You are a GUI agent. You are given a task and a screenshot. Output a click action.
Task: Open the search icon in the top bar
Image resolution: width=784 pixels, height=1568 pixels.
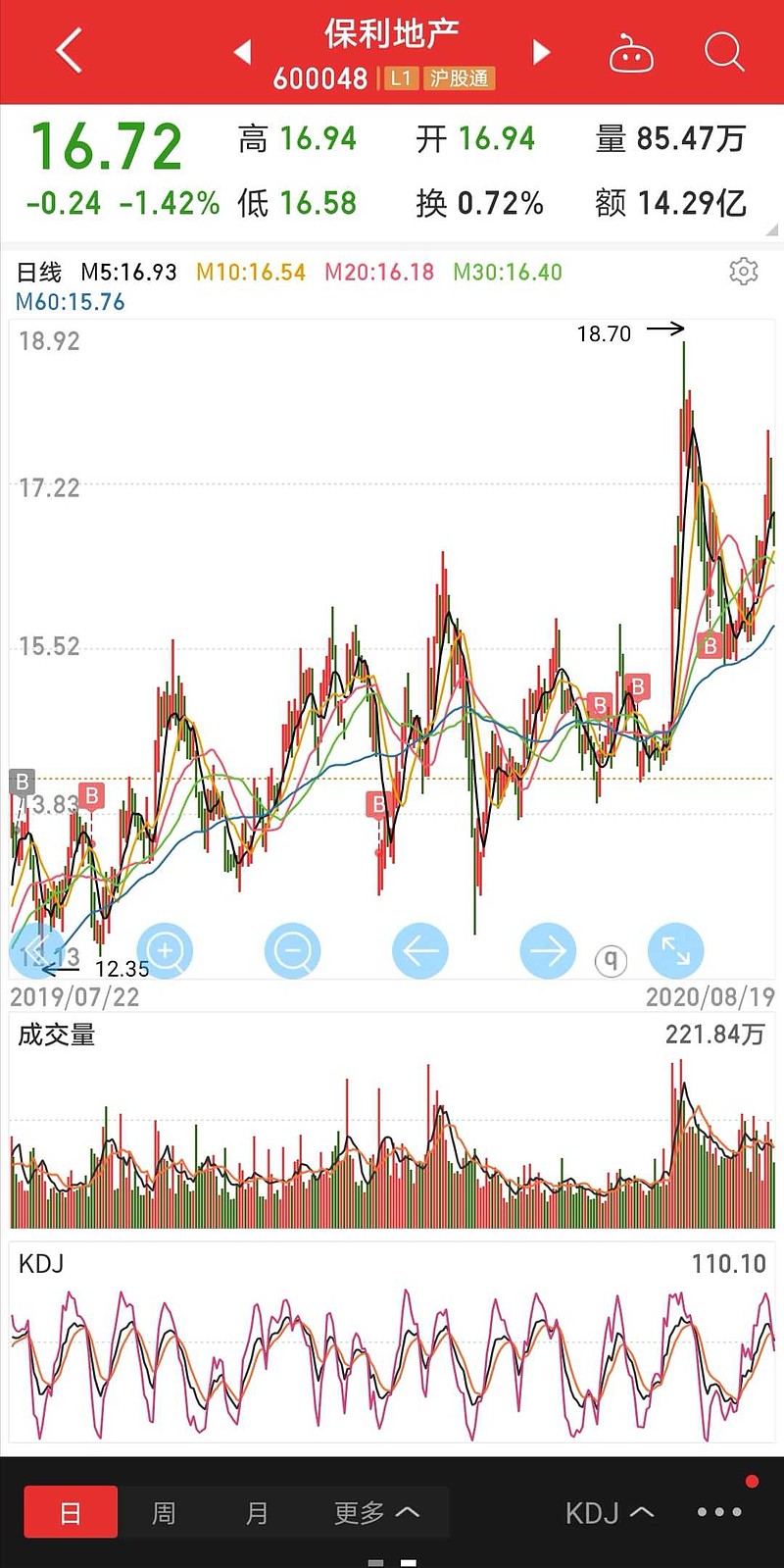722,53
